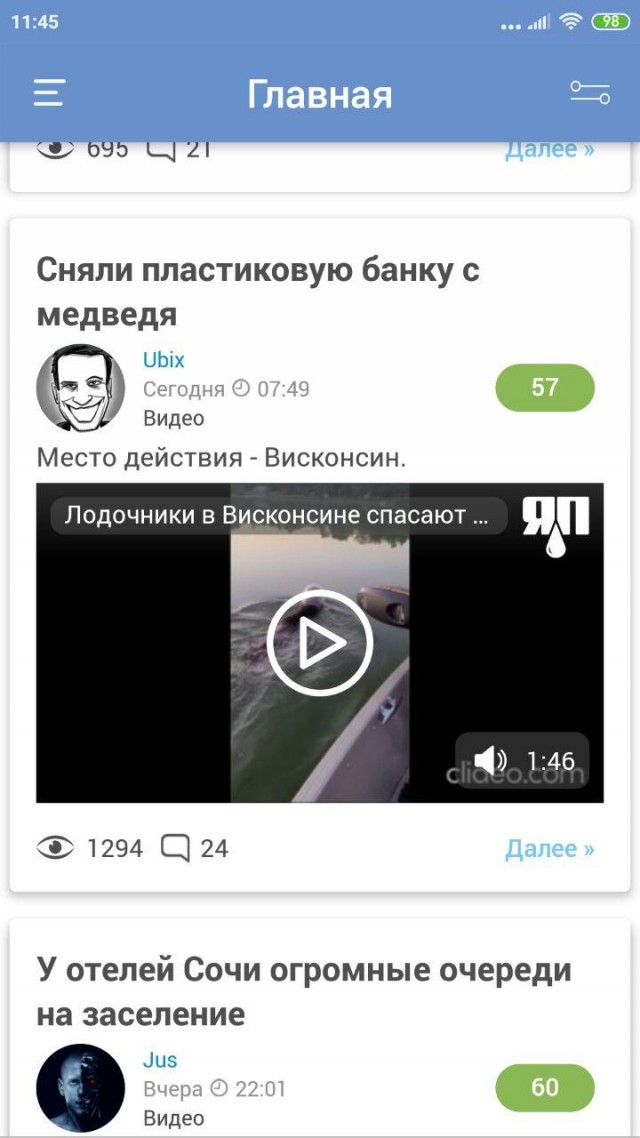View Jus's author profile
Screen dimensions: 640x1138
[x=160, y=1060]
